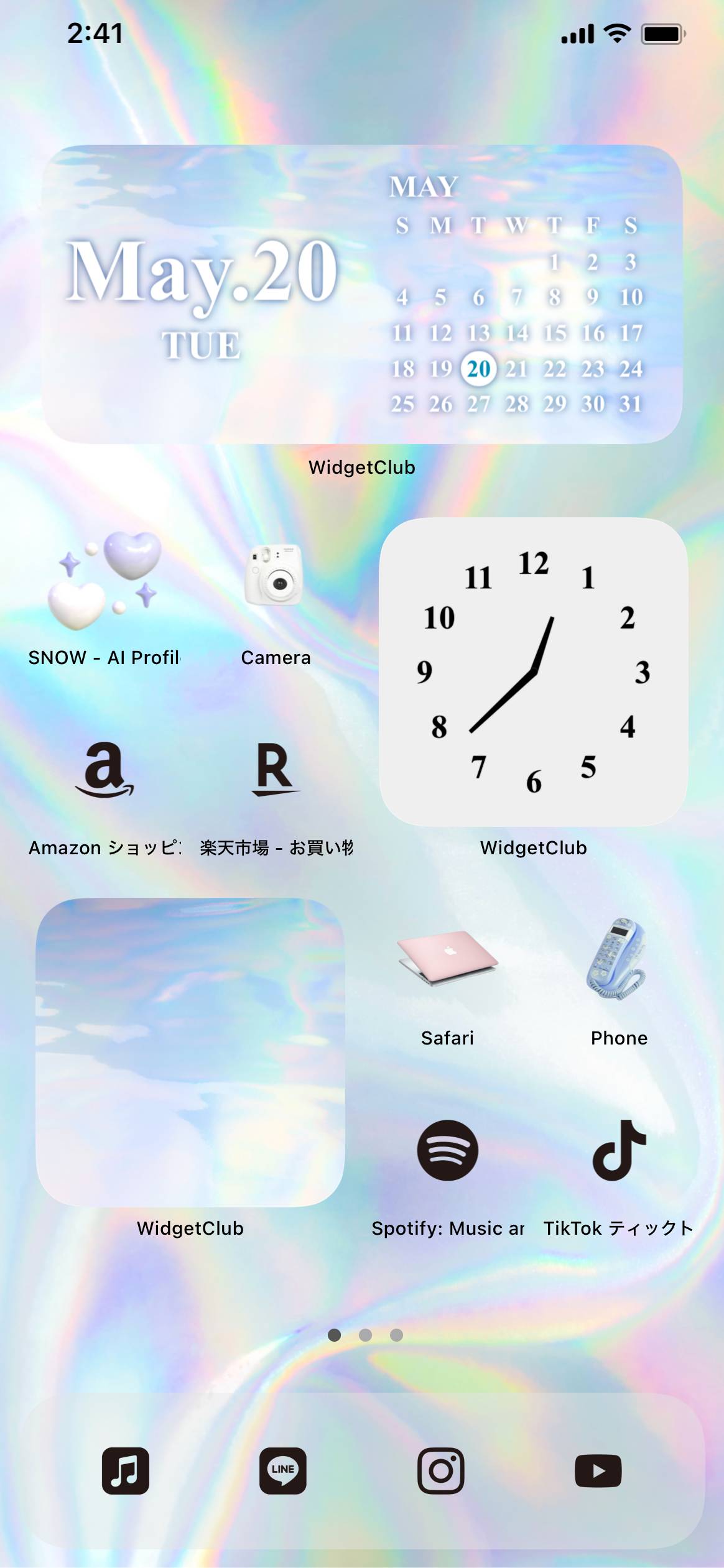Open the WidgetClub photo widget
Screen dimensions: 724x1568
coord(190,1052)
